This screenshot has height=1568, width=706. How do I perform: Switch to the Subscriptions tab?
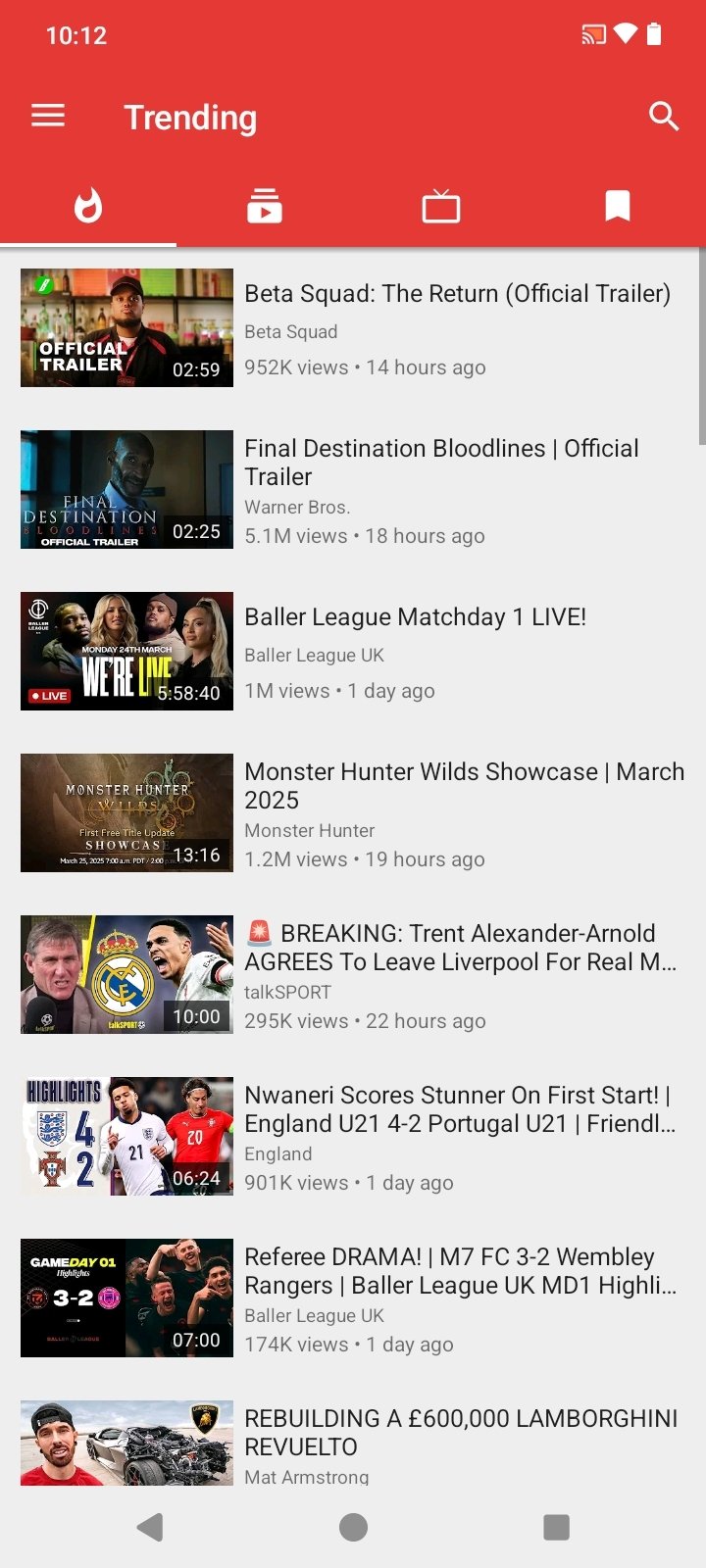[265, 207]
